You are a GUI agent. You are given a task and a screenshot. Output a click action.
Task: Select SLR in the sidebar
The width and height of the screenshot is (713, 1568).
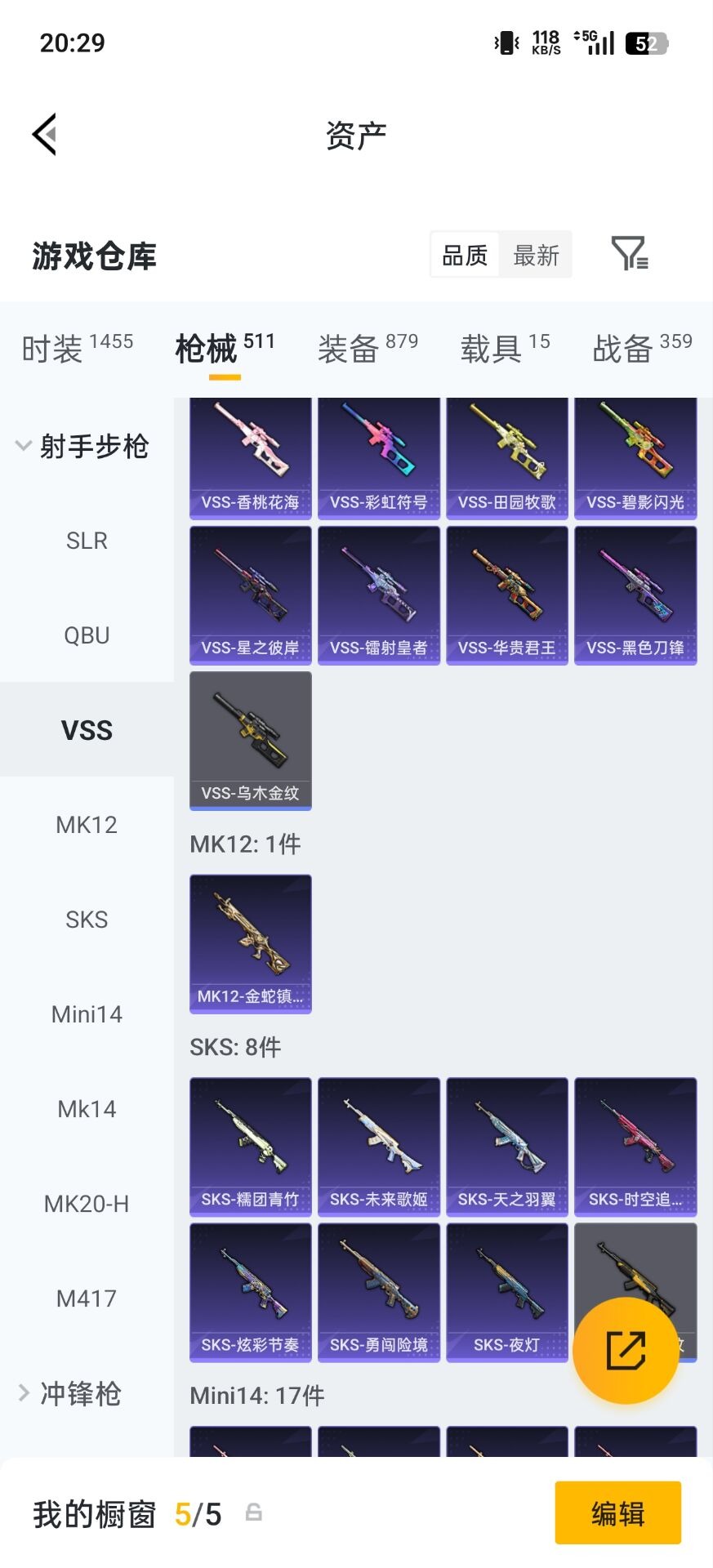(x=87, y=541)
